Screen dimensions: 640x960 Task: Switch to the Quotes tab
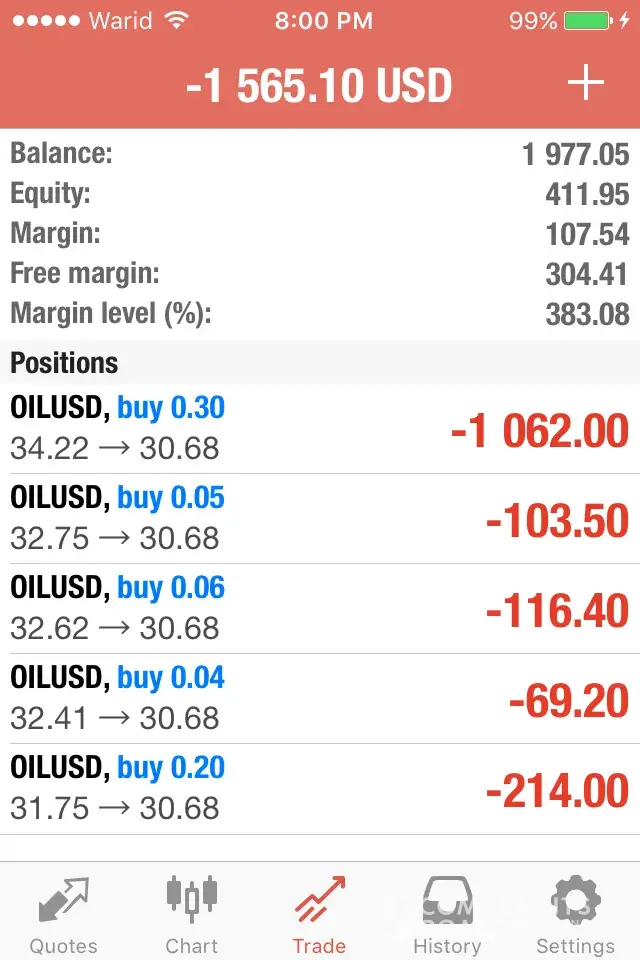click(x=64, y=914)
